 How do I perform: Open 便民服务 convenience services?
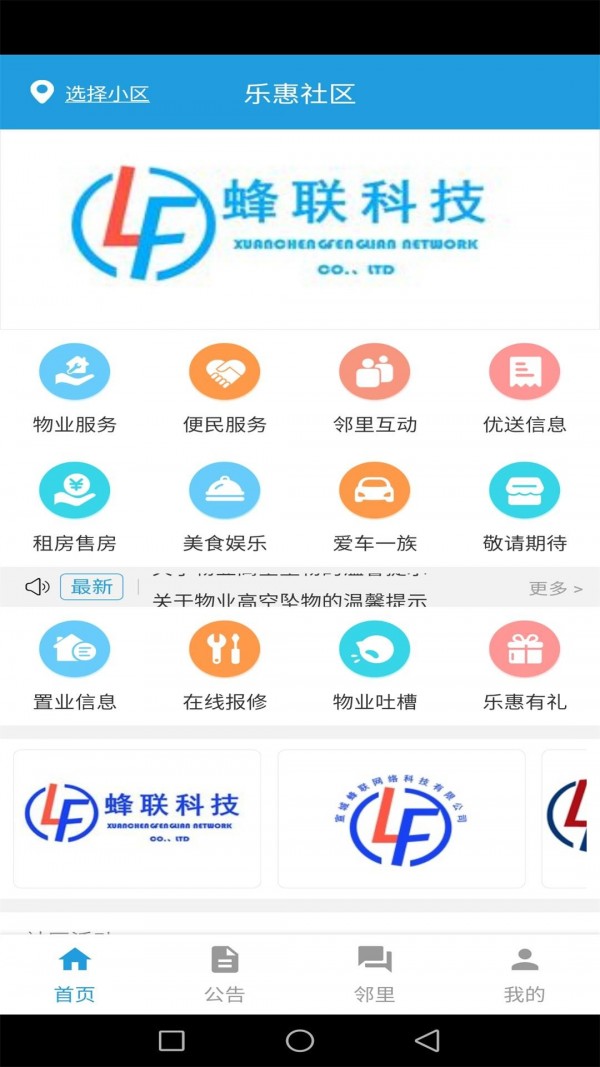[224, 389]
